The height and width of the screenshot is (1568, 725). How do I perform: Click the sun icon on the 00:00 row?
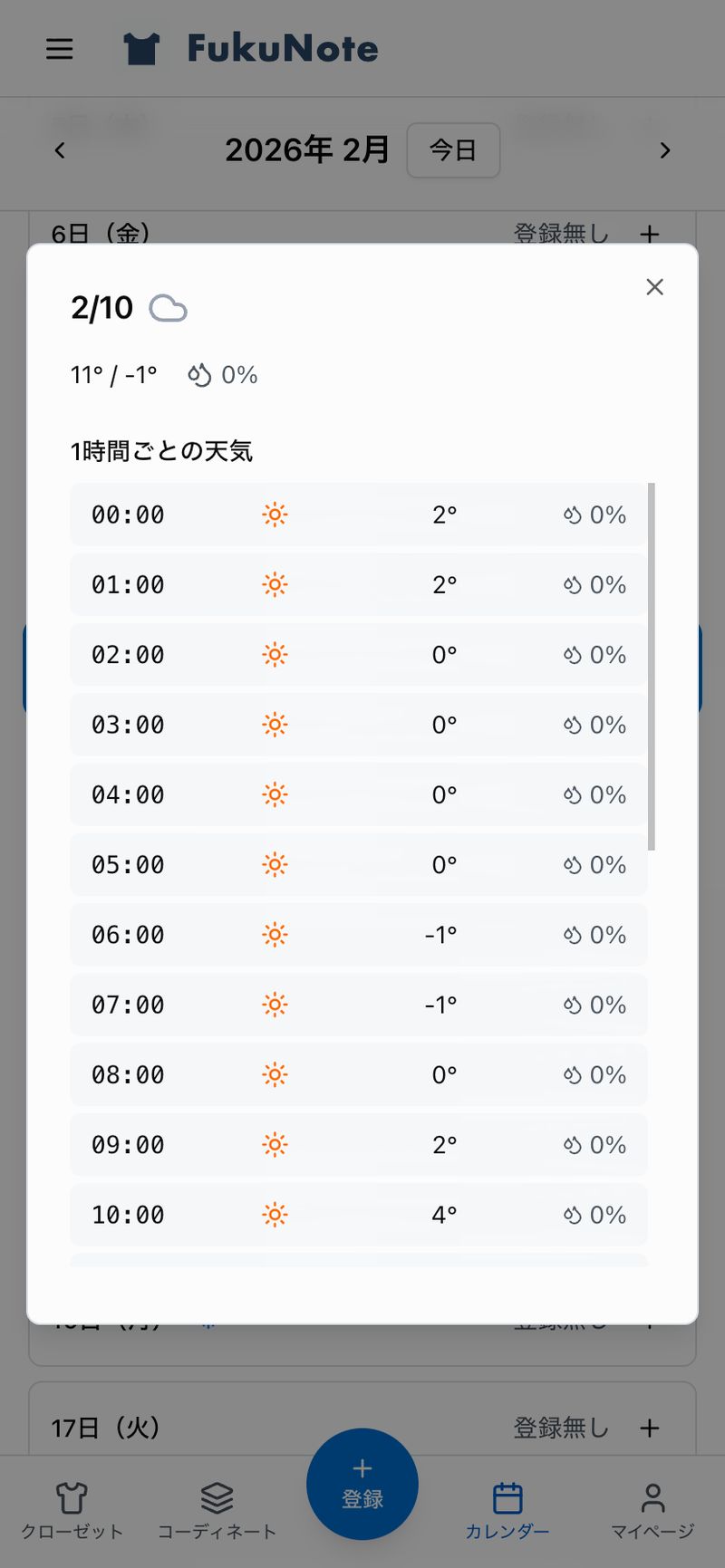click(x=275, y=515)
